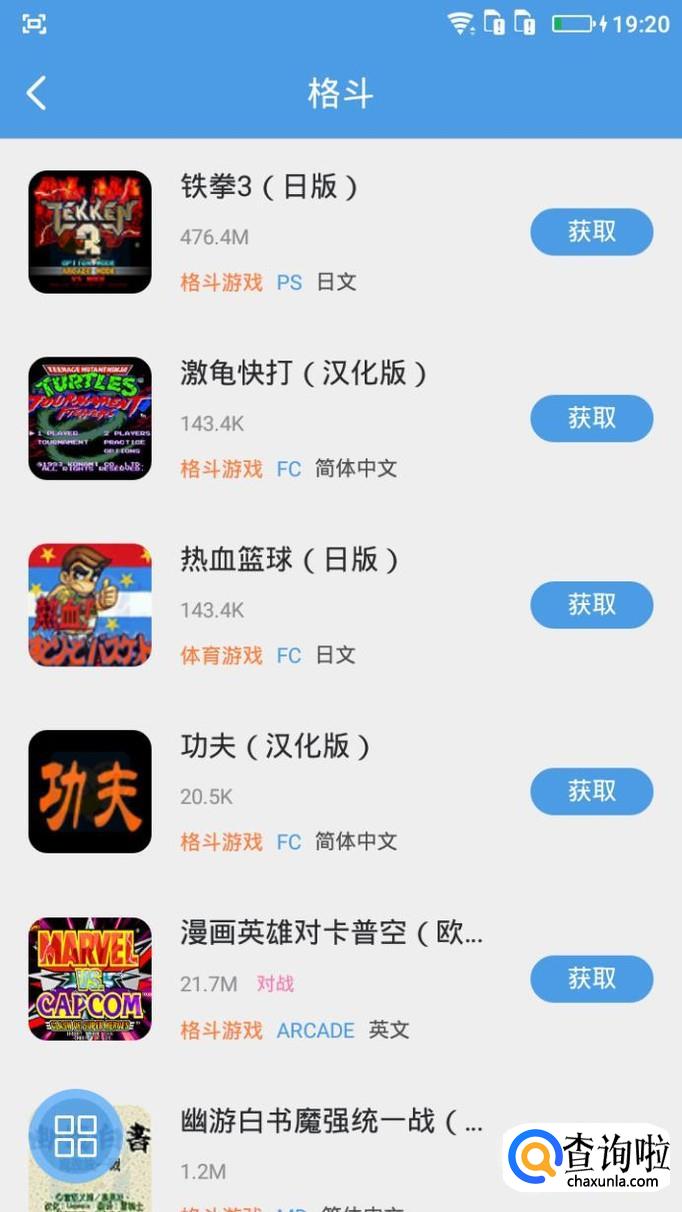Tap 获取 next to 功夫（汉化版）
The image size is (682, 1212).
[x=591, y=791]
